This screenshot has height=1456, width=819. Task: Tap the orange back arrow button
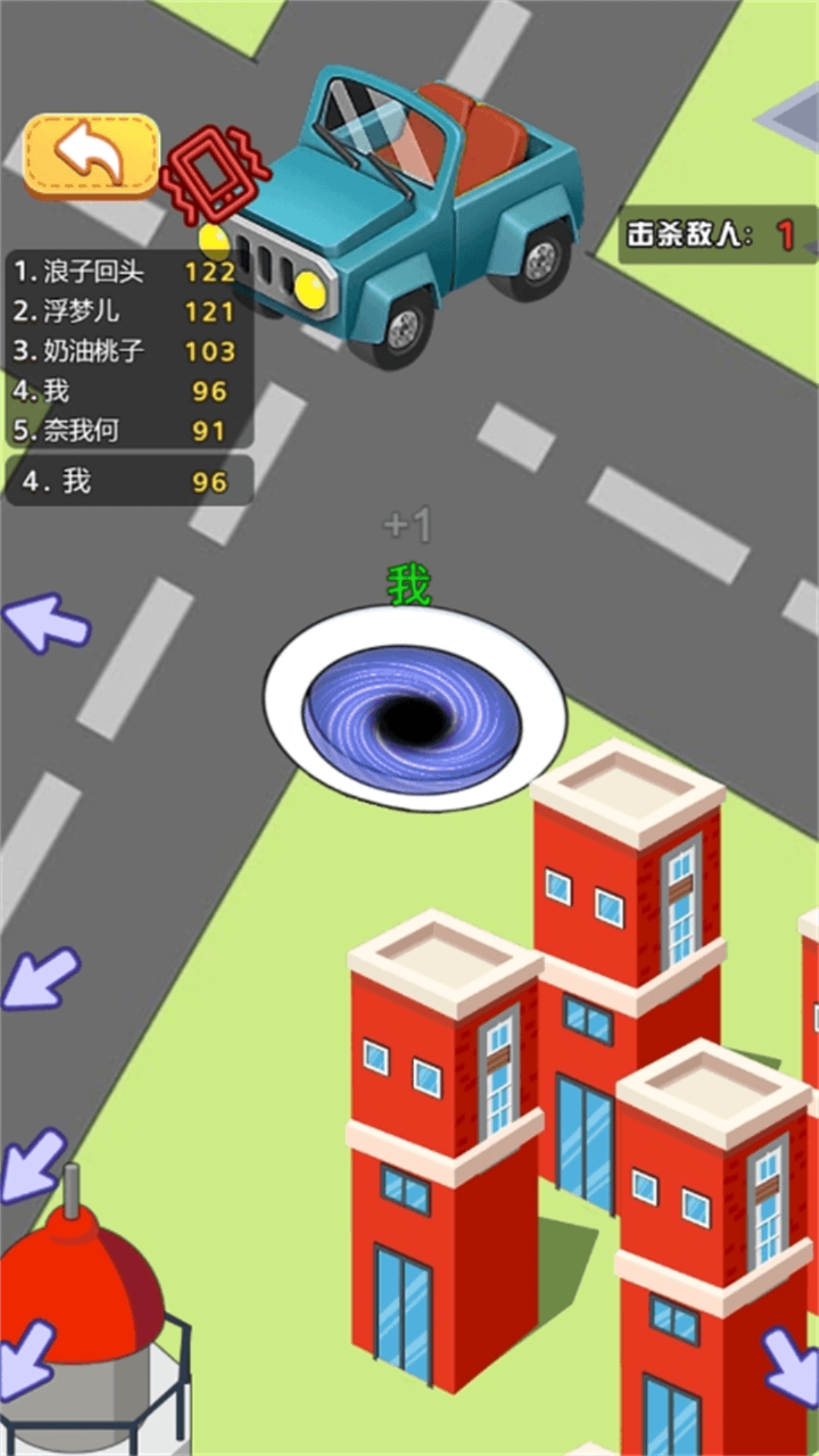tap(92, 156)
